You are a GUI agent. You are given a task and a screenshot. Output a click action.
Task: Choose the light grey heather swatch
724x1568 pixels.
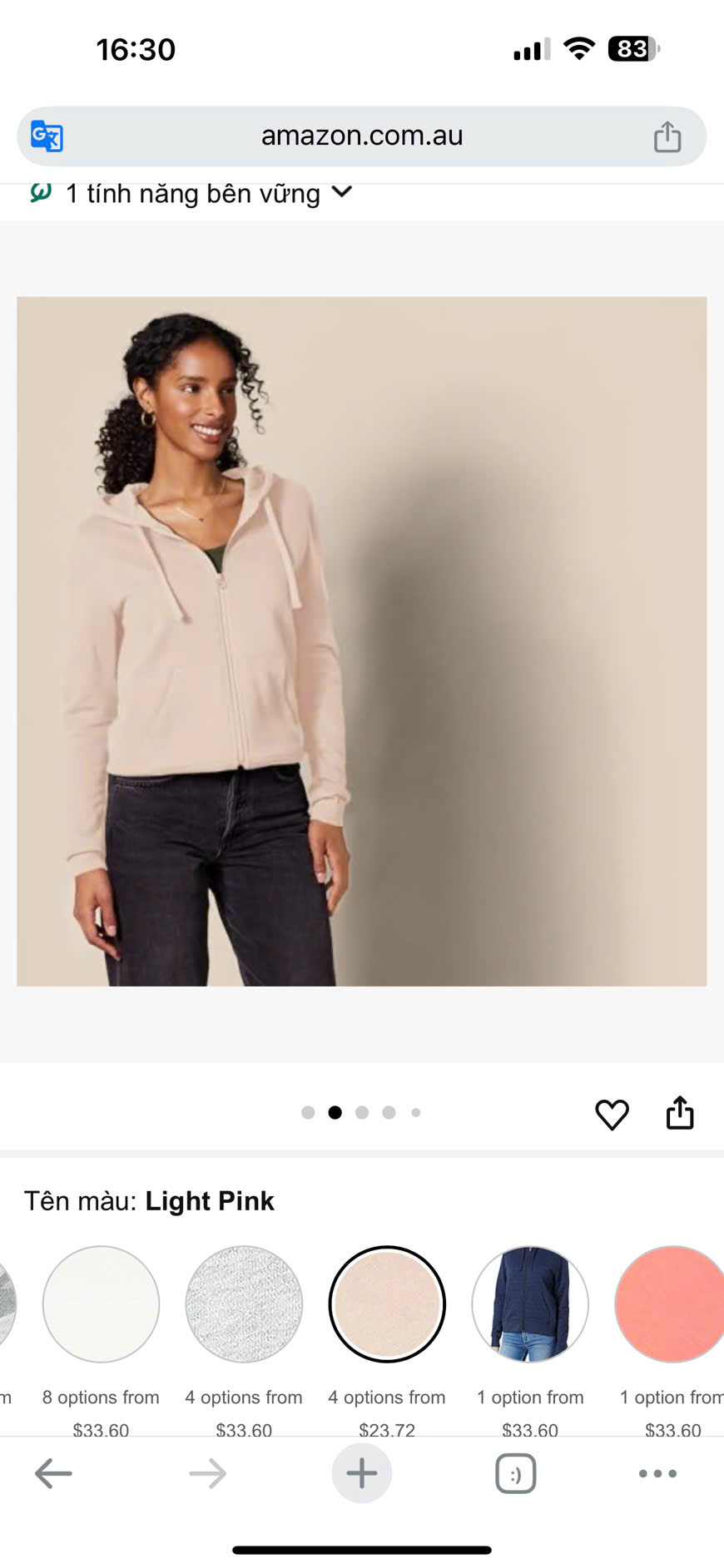[244, 1303]
